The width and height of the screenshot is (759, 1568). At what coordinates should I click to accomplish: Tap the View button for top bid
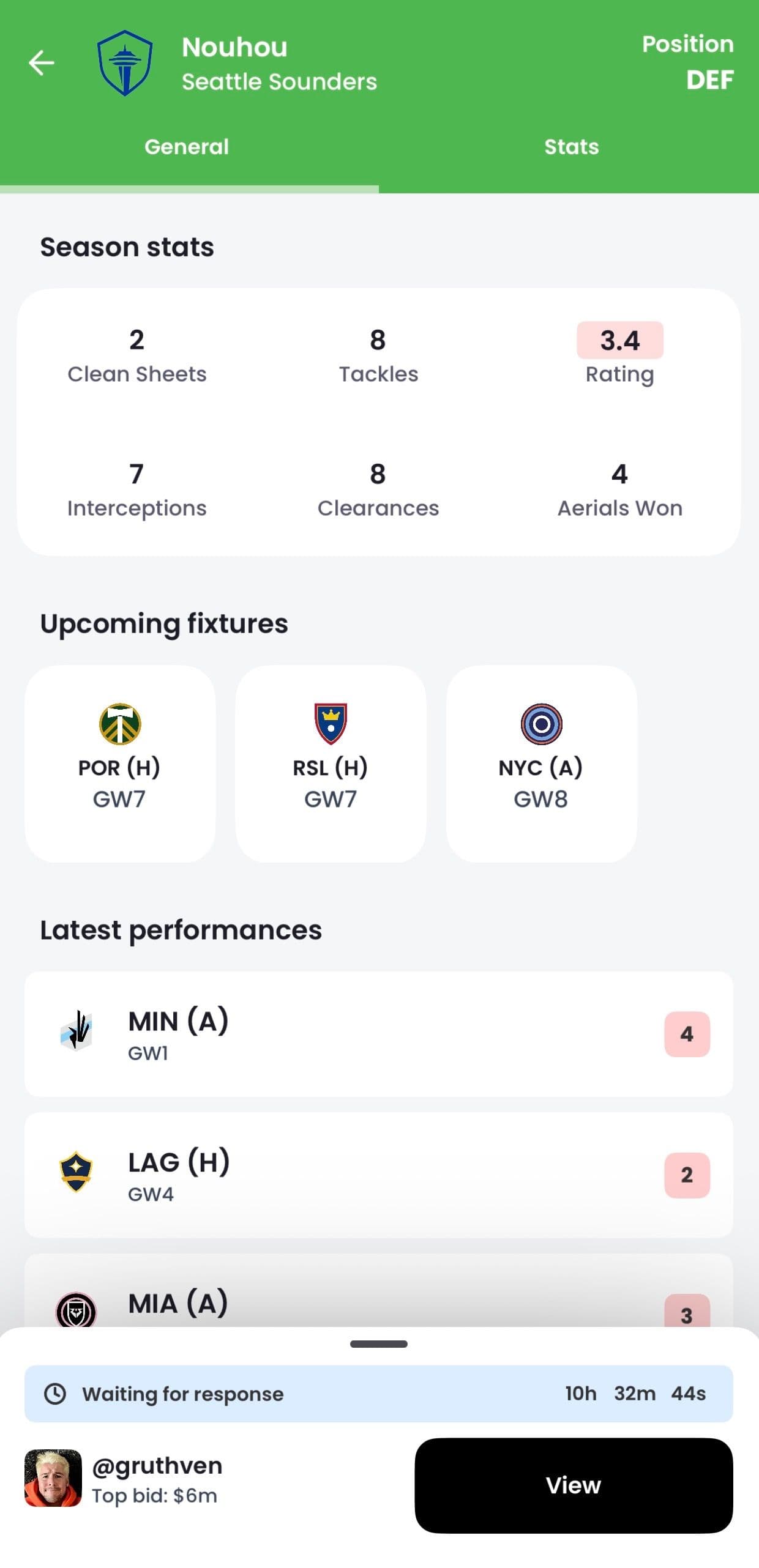pos(574,1485)
